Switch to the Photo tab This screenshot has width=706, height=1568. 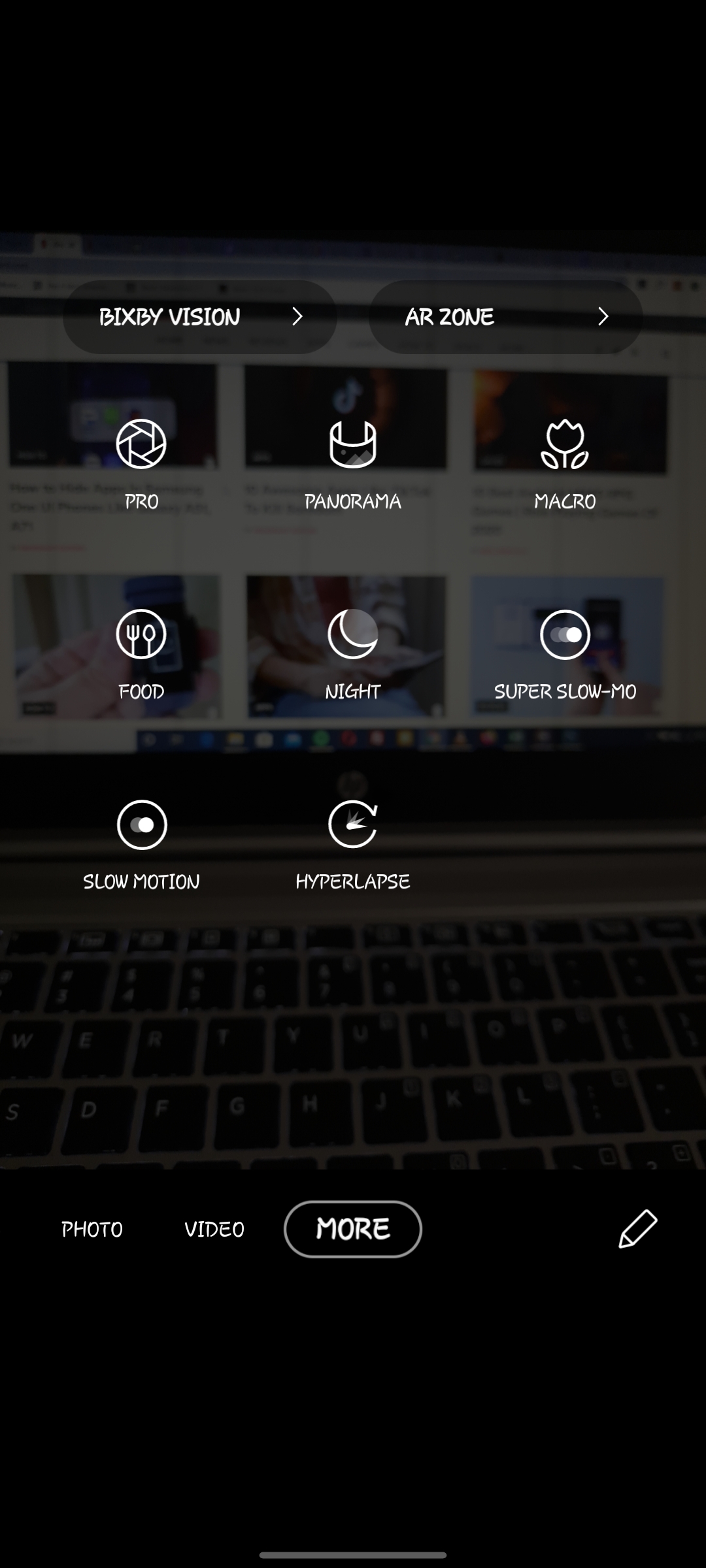(92, 1230)
